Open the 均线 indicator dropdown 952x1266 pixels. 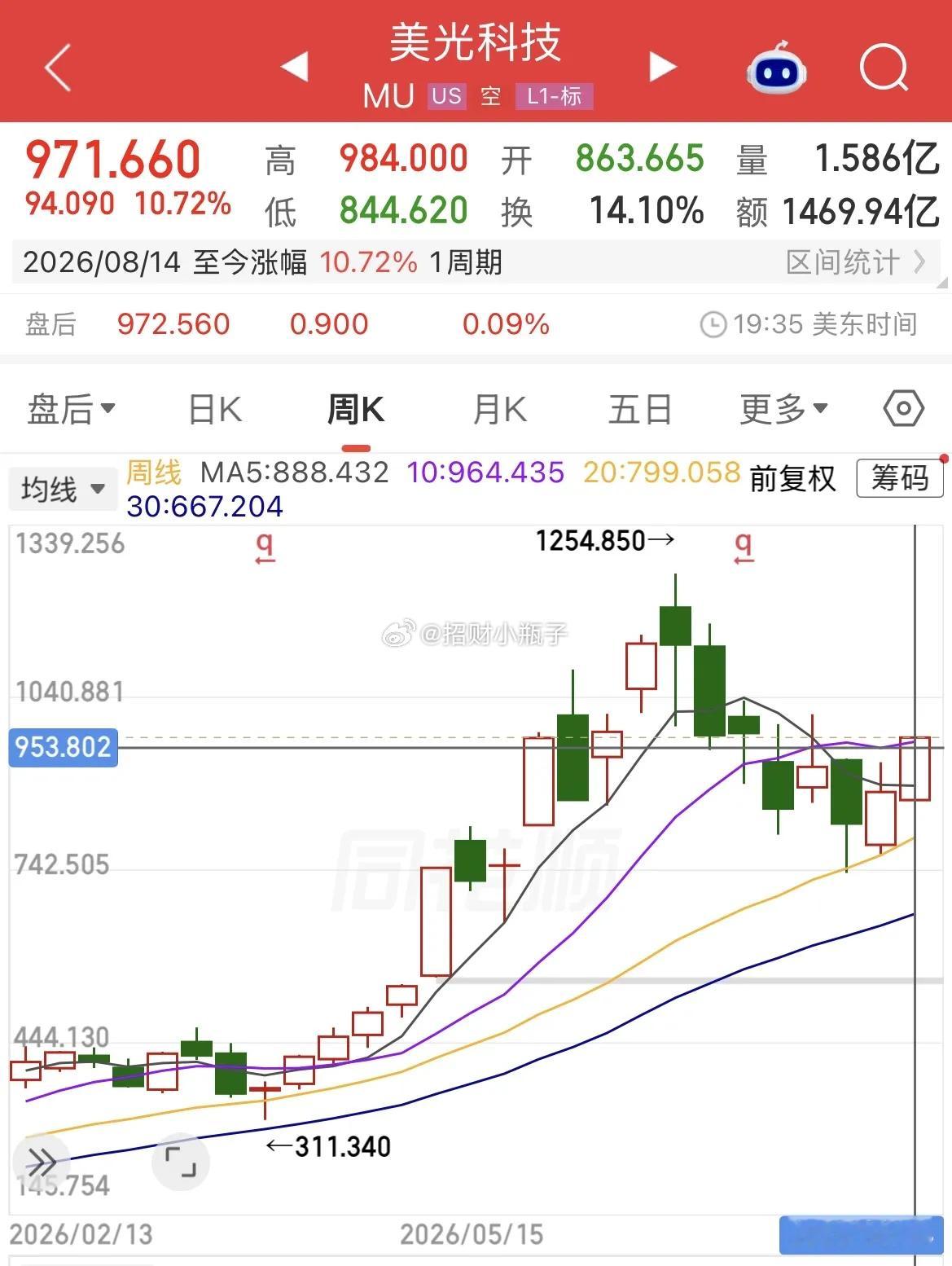(64, 489)
